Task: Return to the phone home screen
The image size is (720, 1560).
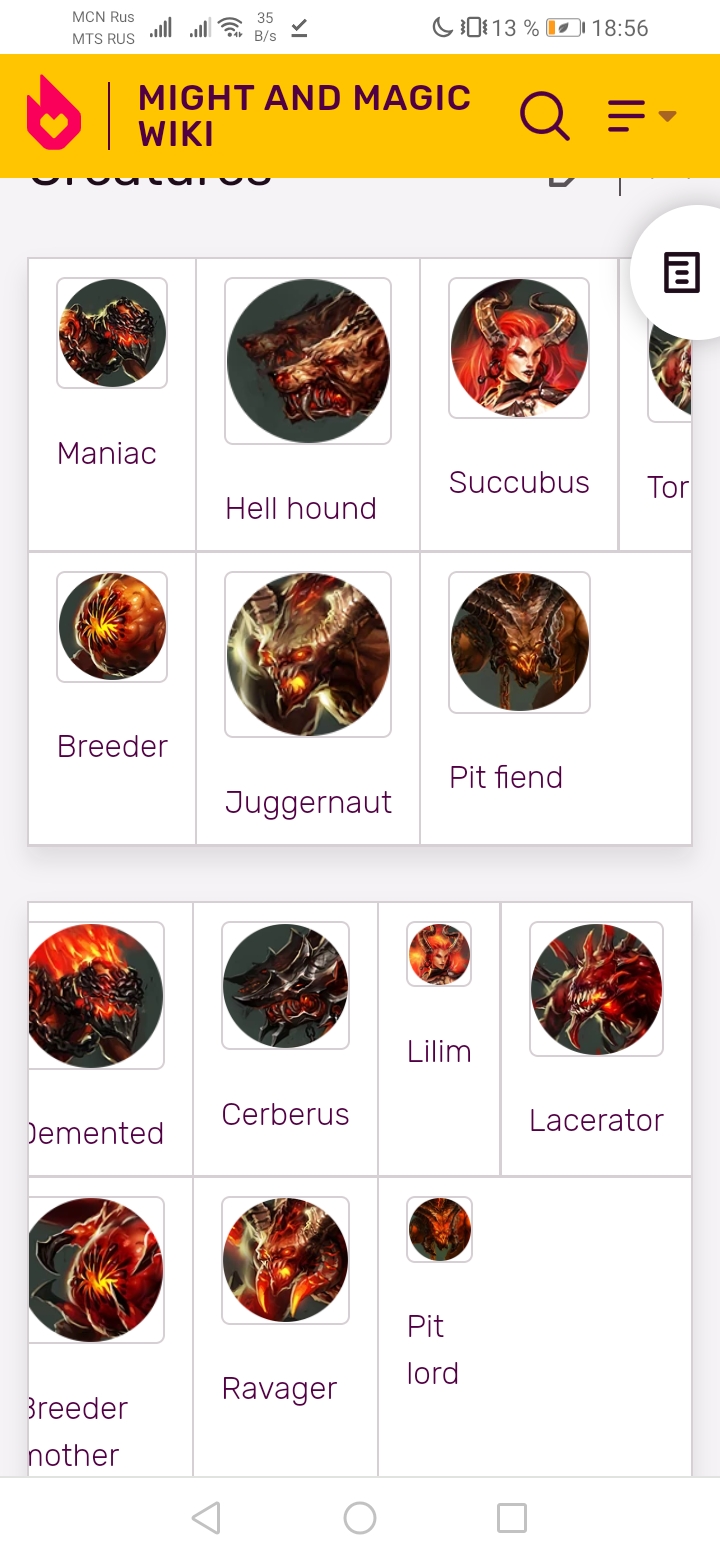Action: pos(360,1518)
